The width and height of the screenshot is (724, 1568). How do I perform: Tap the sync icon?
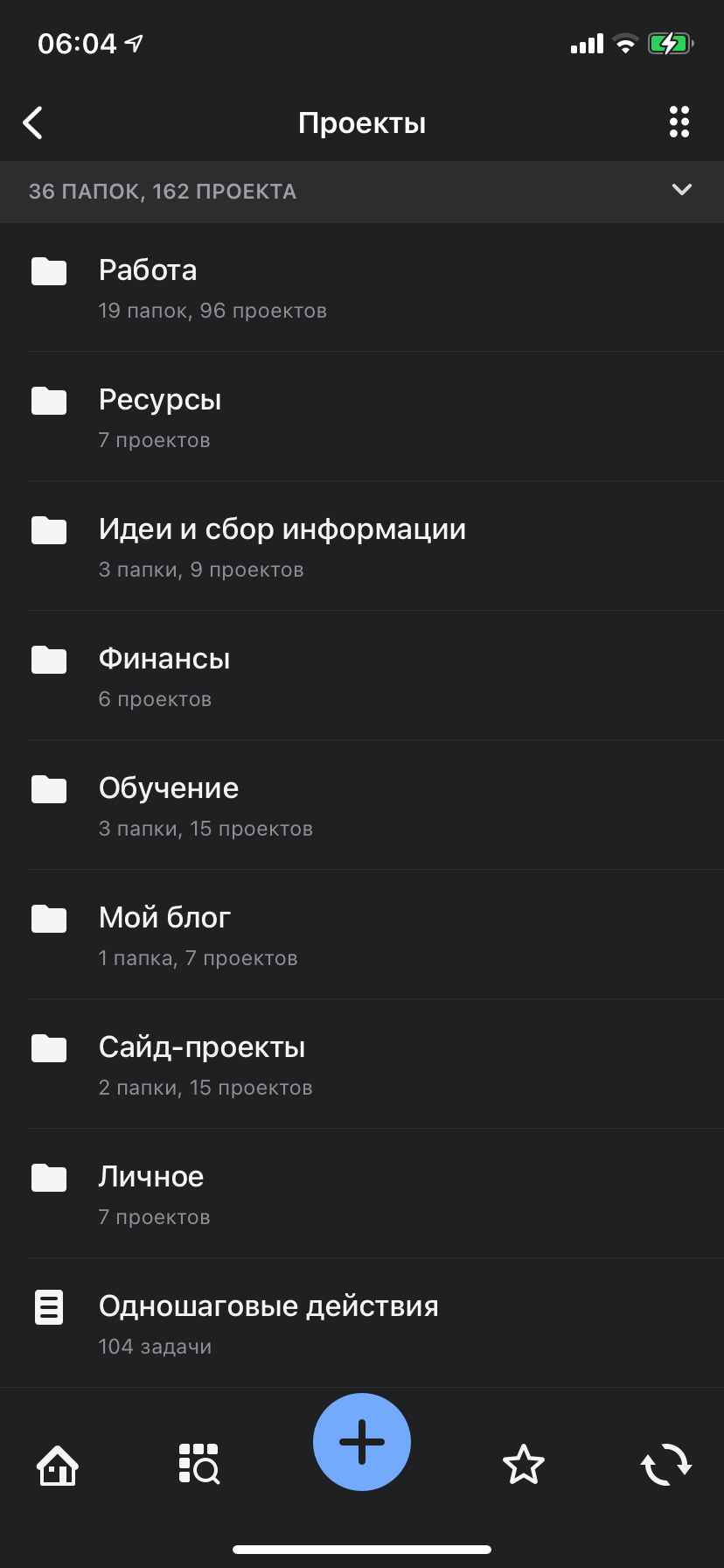coord(666,1465)
